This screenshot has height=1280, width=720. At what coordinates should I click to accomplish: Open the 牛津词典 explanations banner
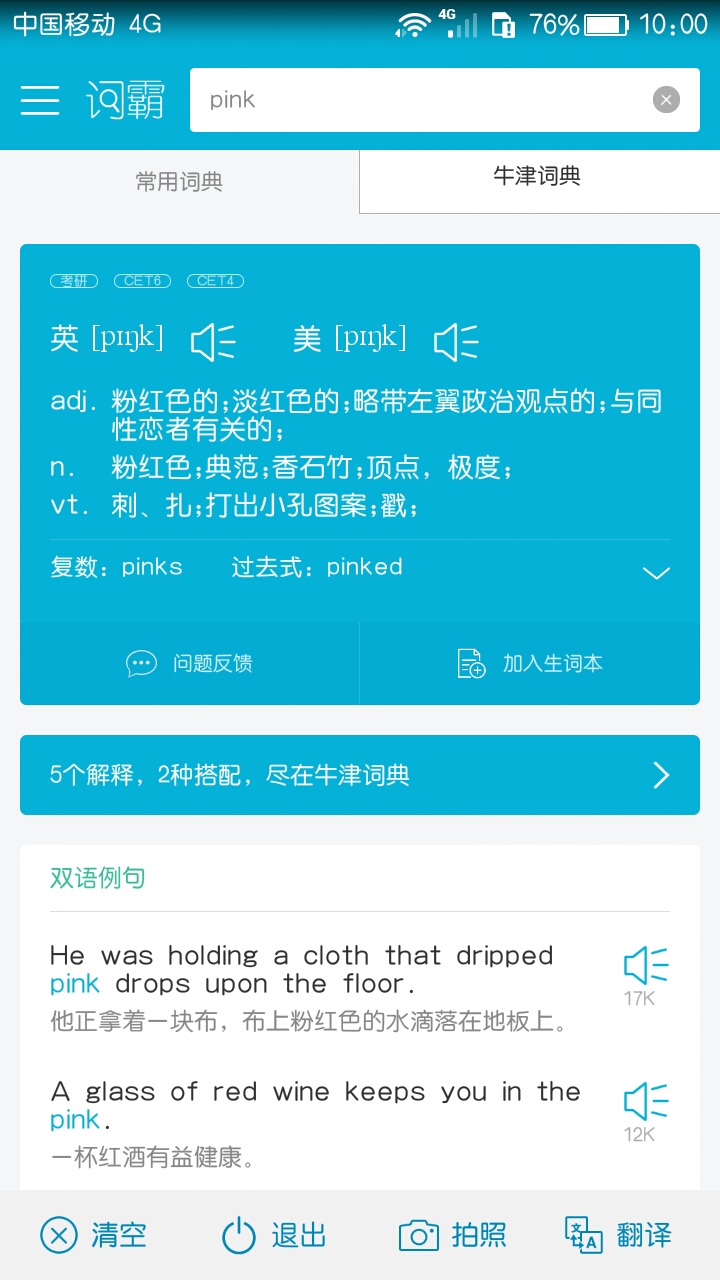[360, 775]
